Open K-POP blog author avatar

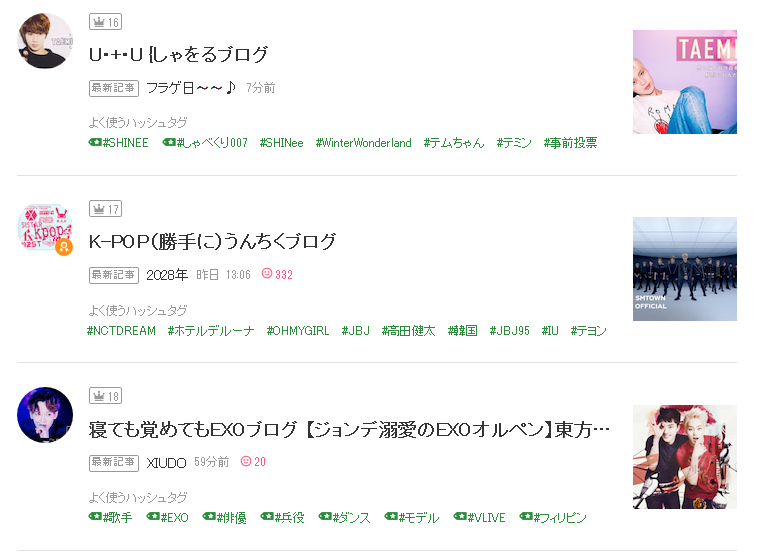(x=45, y=228)
